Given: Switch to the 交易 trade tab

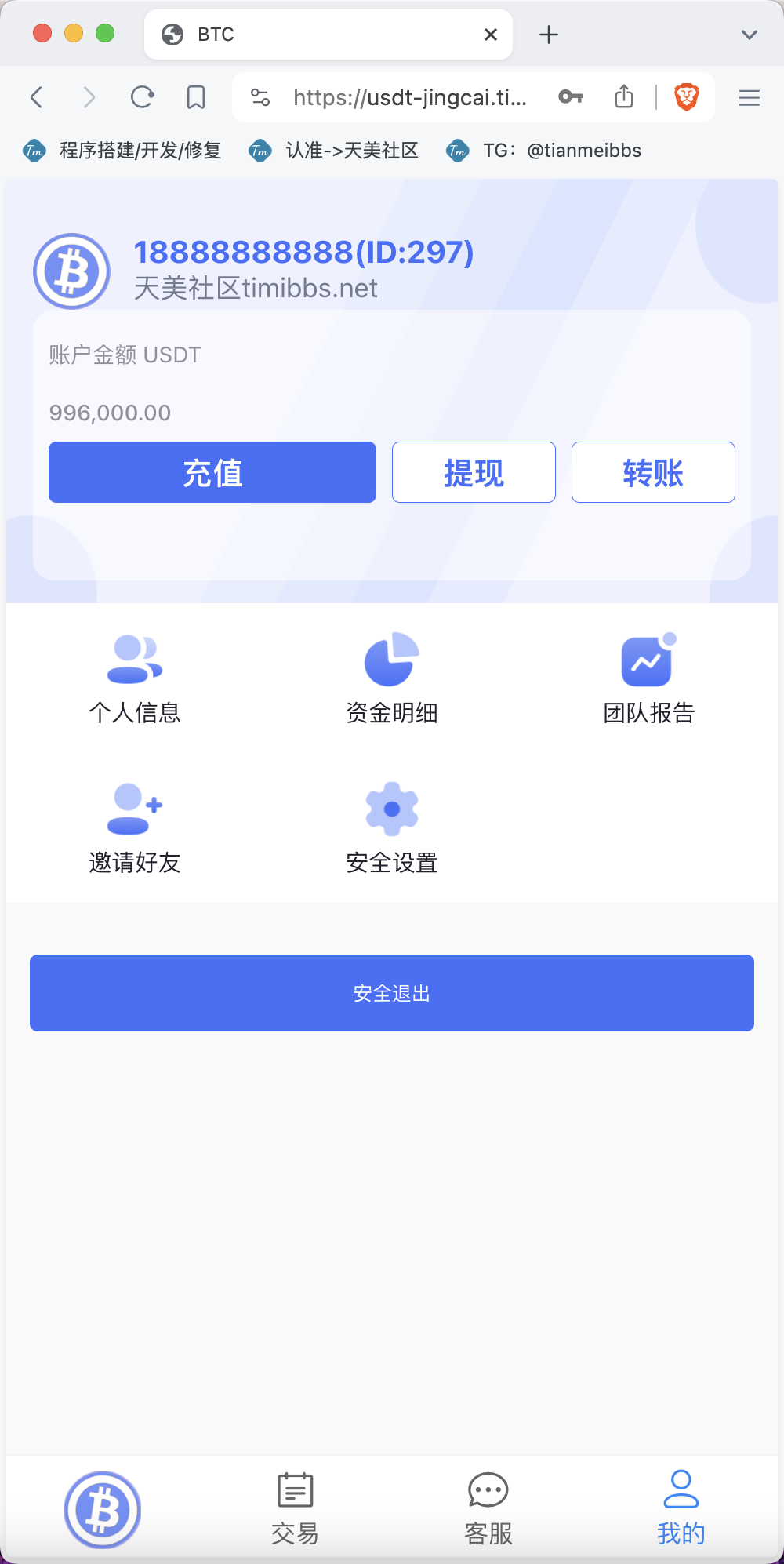Looking at the screenshot, I should coord(296,1509).
